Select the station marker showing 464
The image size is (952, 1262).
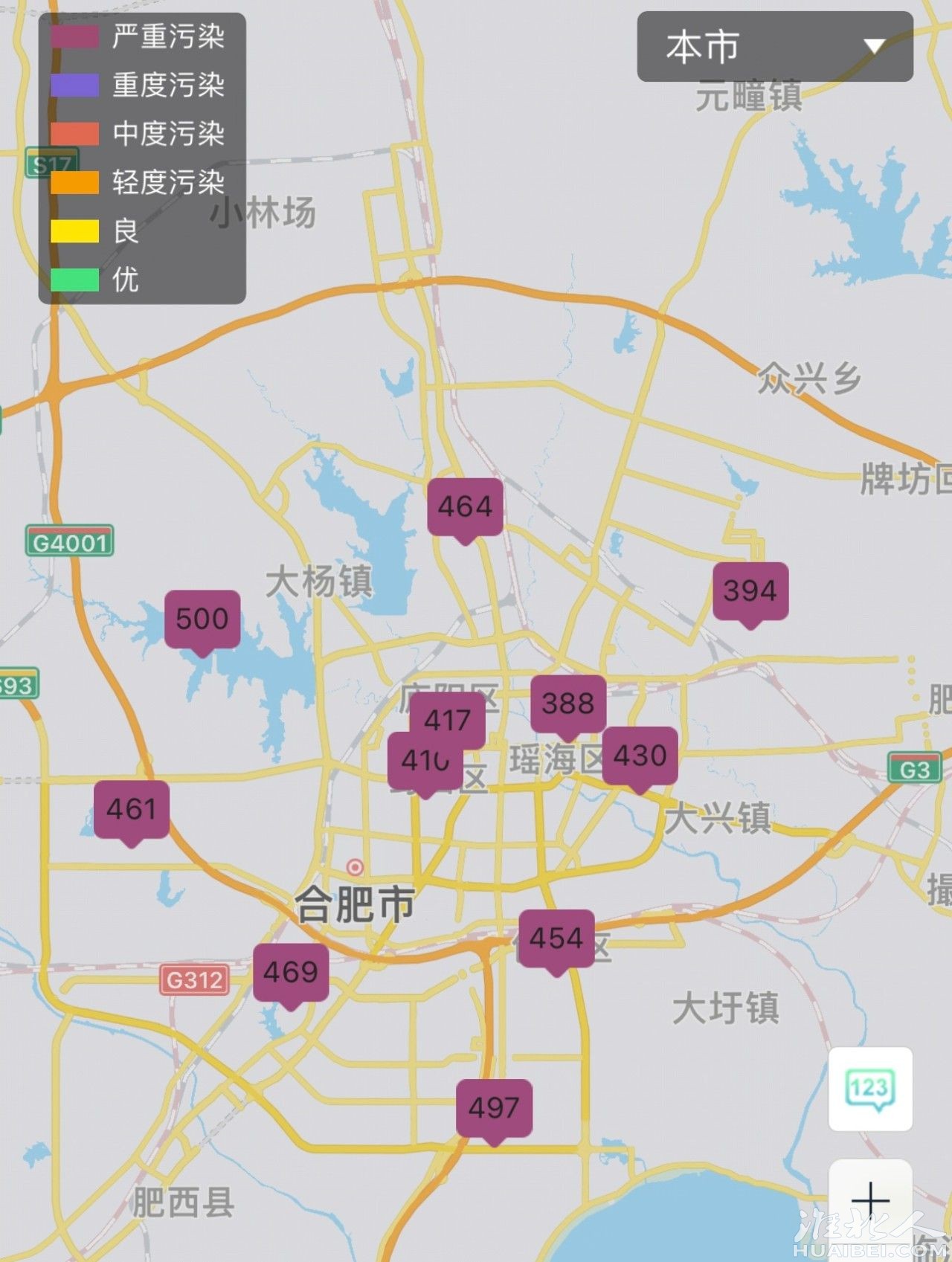[x=465, y=507]
